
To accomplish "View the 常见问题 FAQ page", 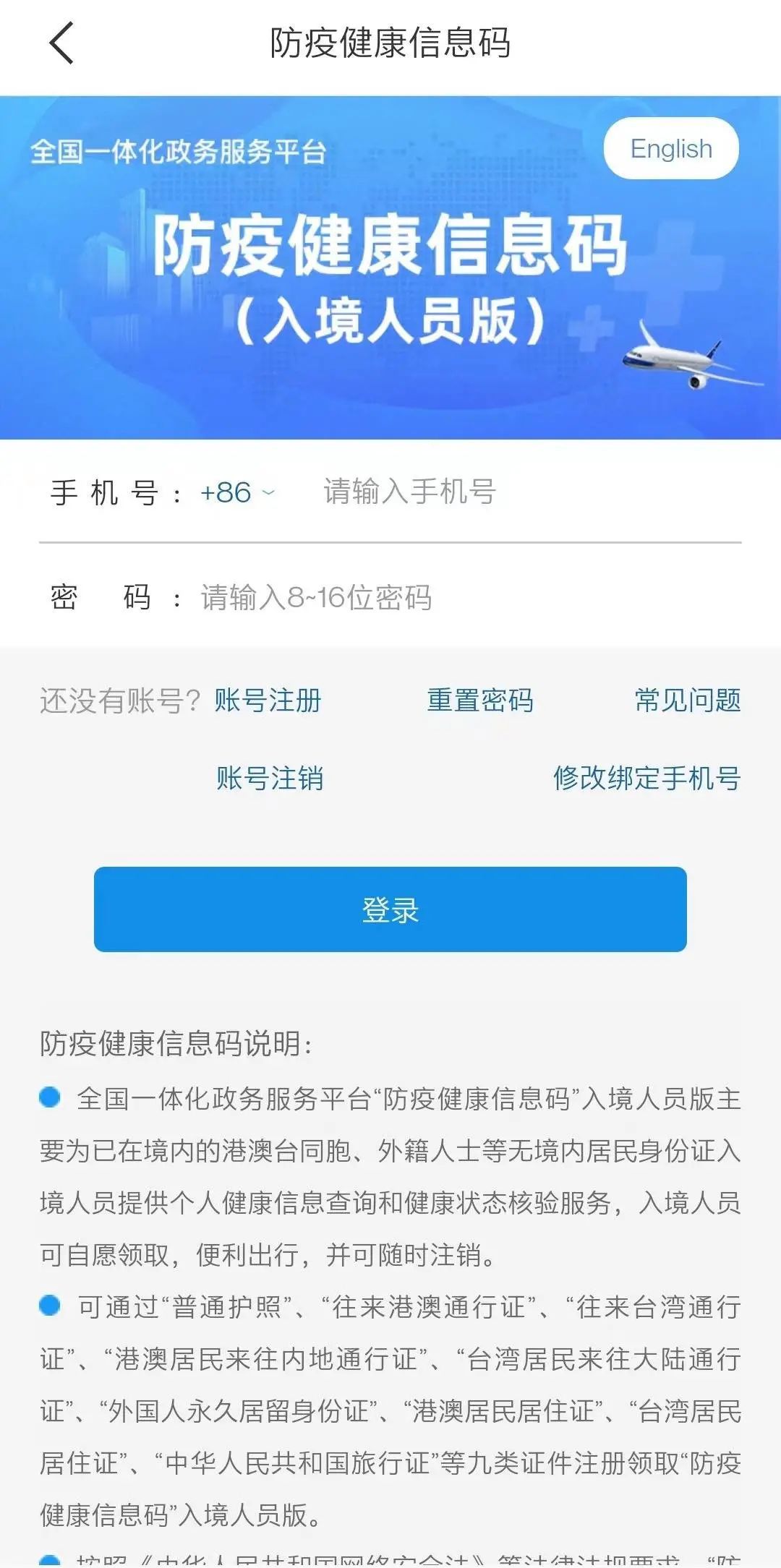I will tap(688, 701).
